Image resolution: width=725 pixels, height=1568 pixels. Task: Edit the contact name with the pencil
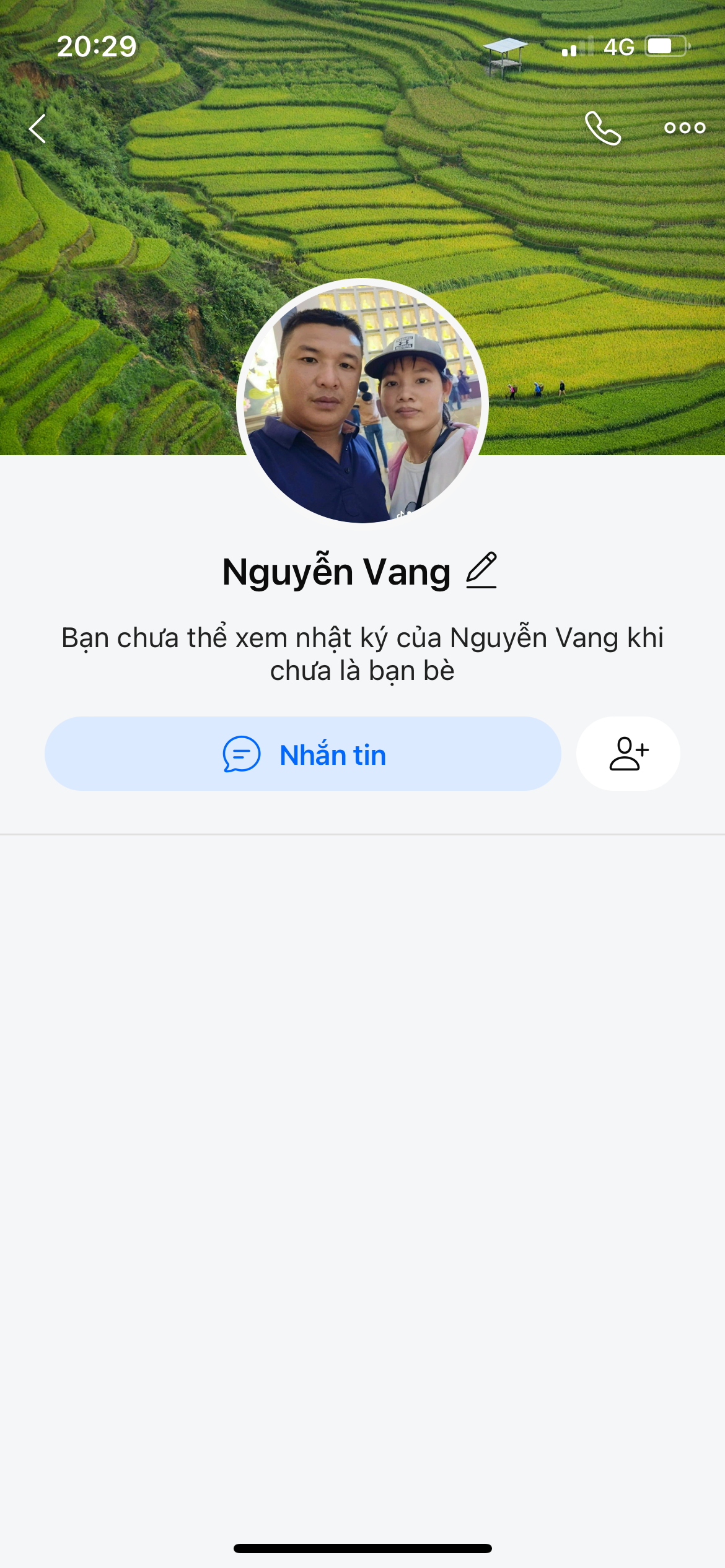pos(481,570)
